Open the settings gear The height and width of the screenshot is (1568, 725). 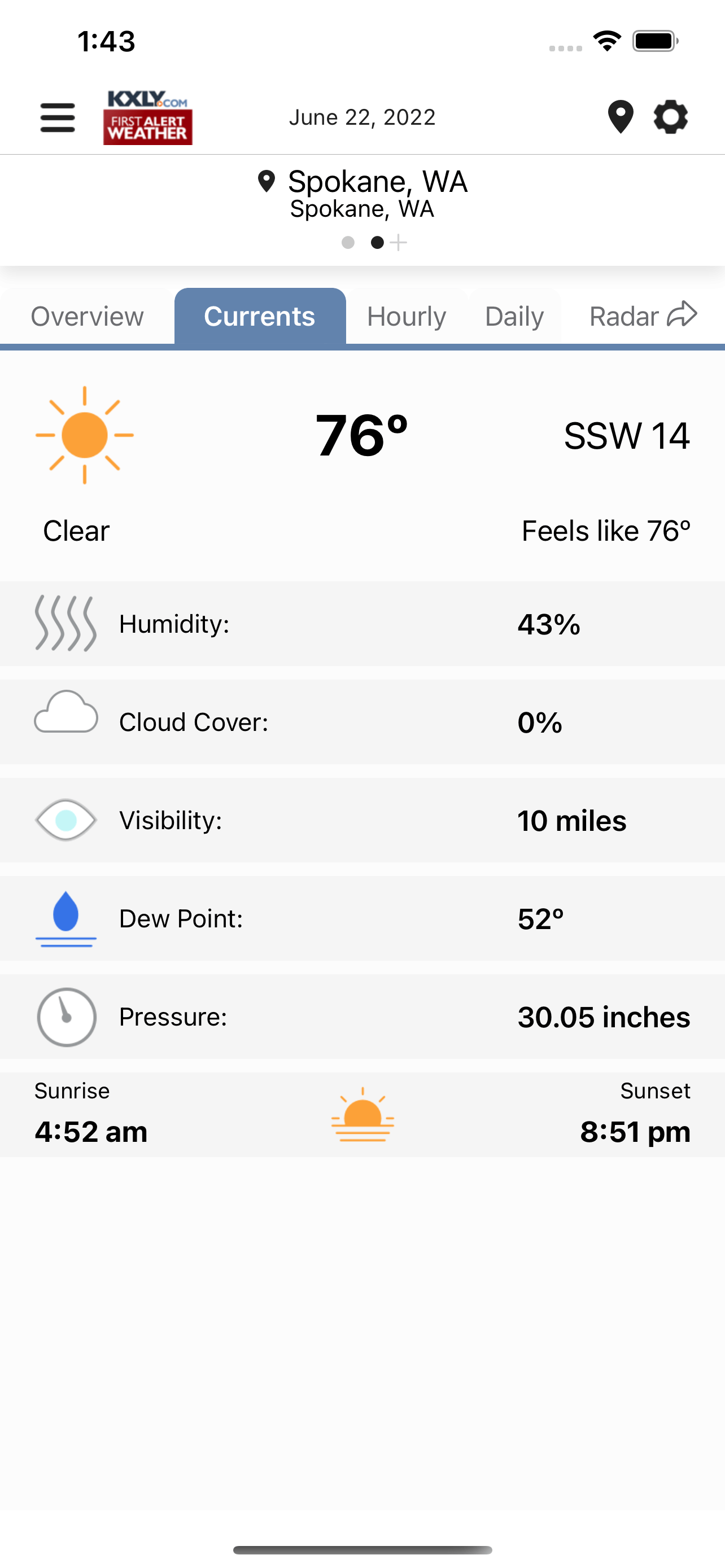point(670,117)
